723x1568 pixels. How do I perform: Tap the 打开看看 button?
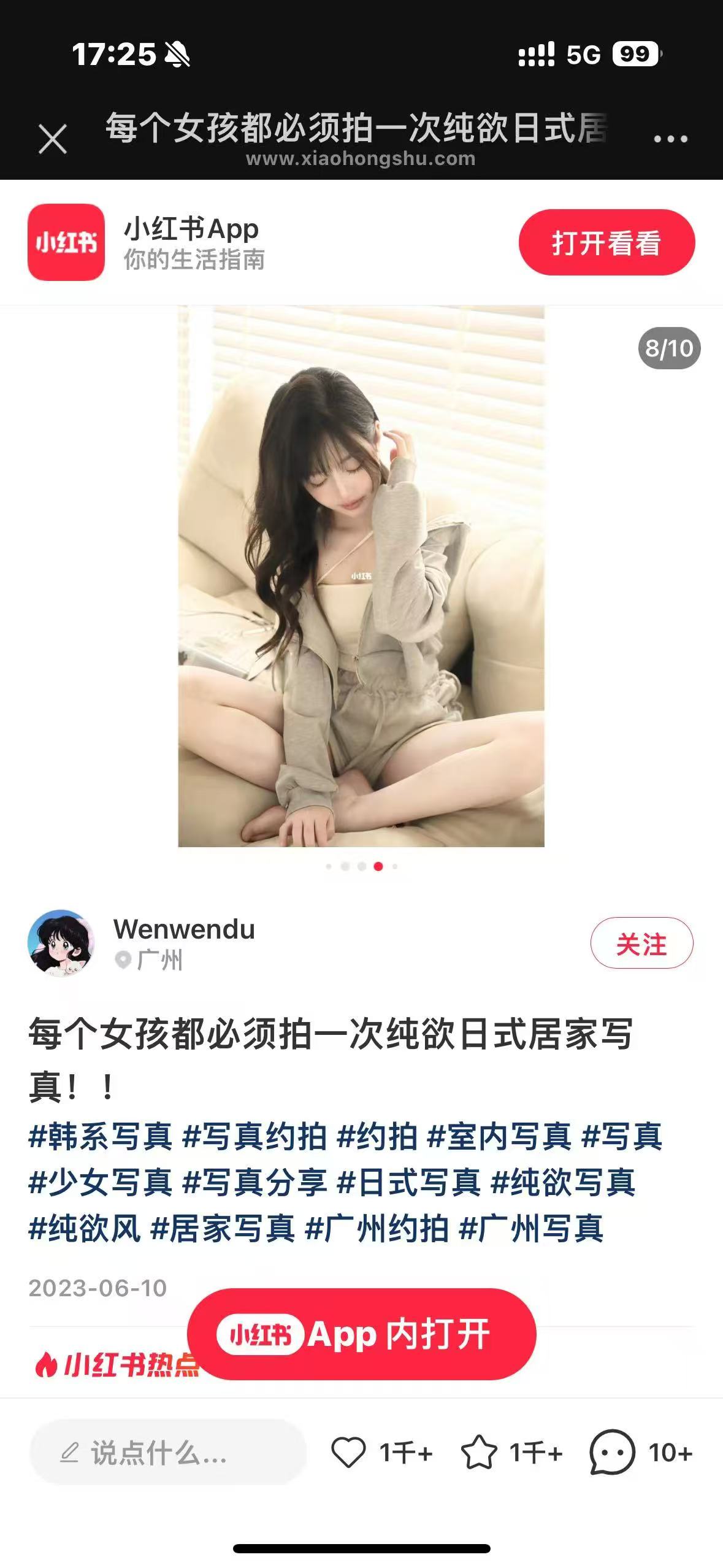[606, 242]
